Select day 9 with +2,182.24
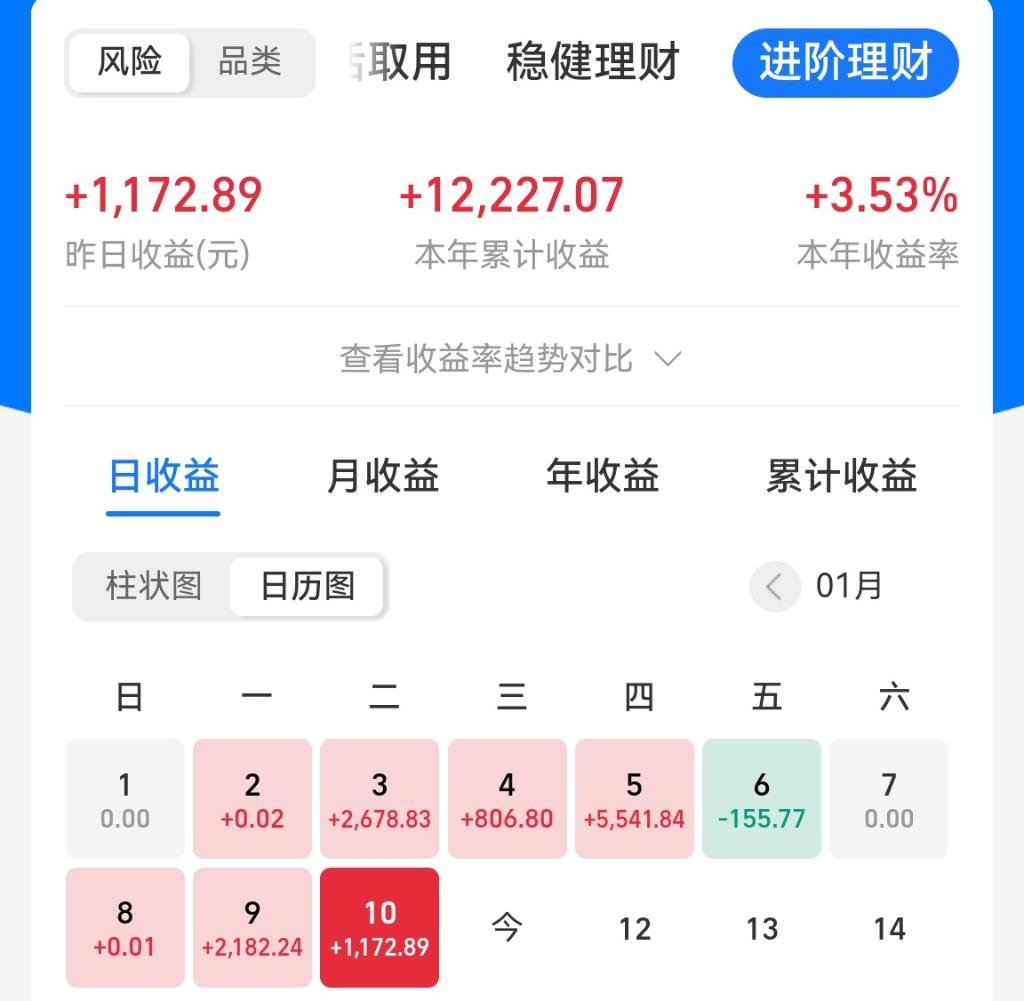Viewport: 1024px width, 1001px height. [252, 927]
